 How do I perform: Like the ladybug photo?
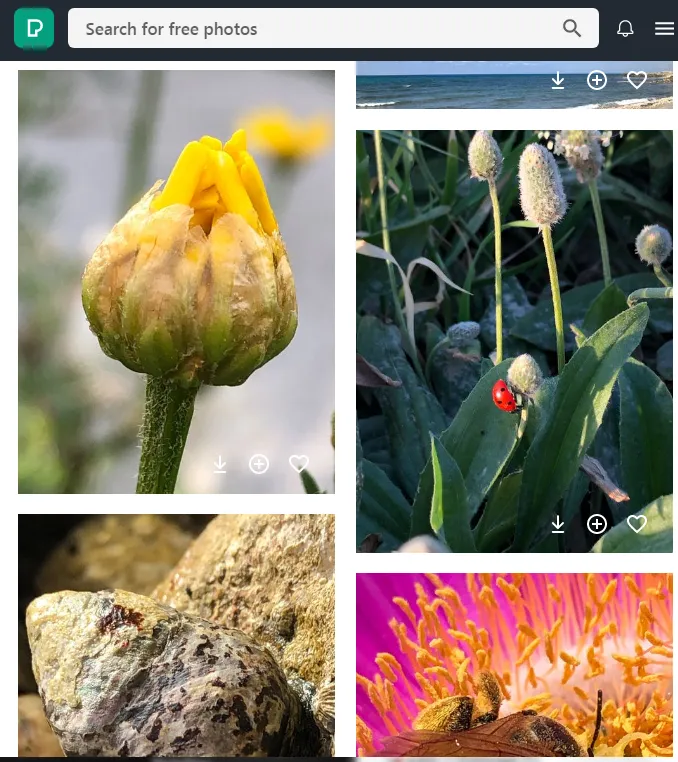click(637, 524)
